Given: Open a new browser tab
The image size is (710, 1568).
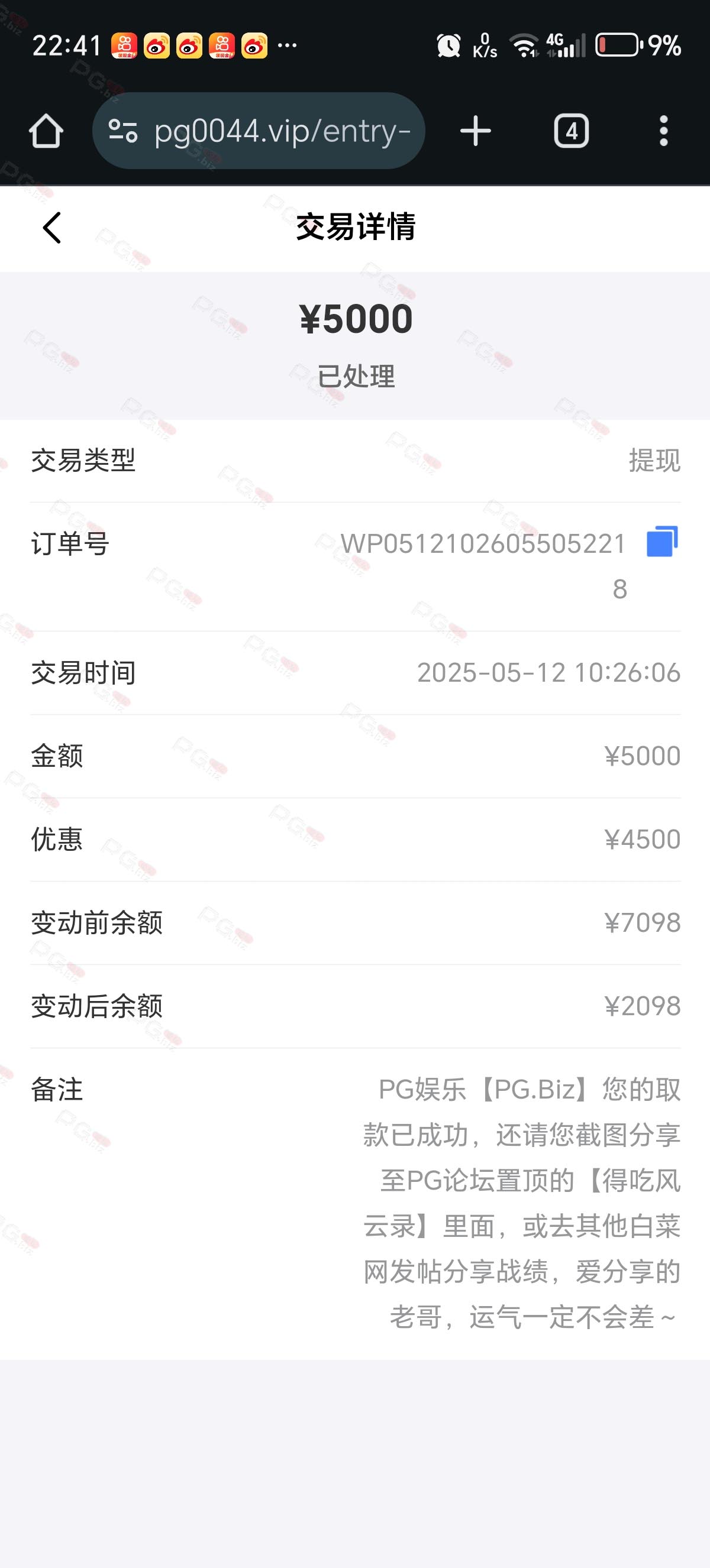Looking at the screenshot, I should tap(476, 131).
